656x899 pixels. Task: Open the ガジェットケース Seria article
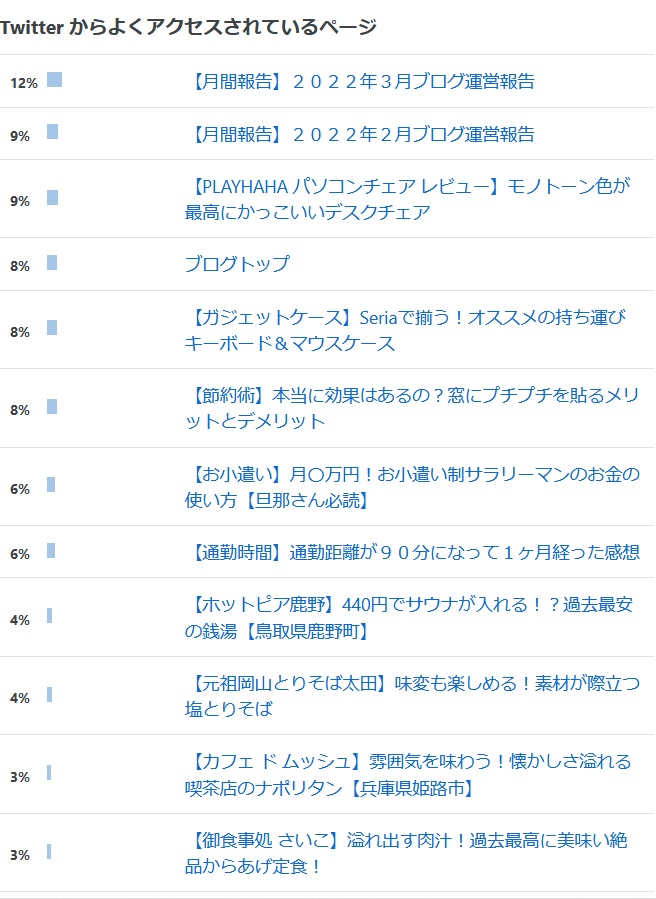pos(405,330)
